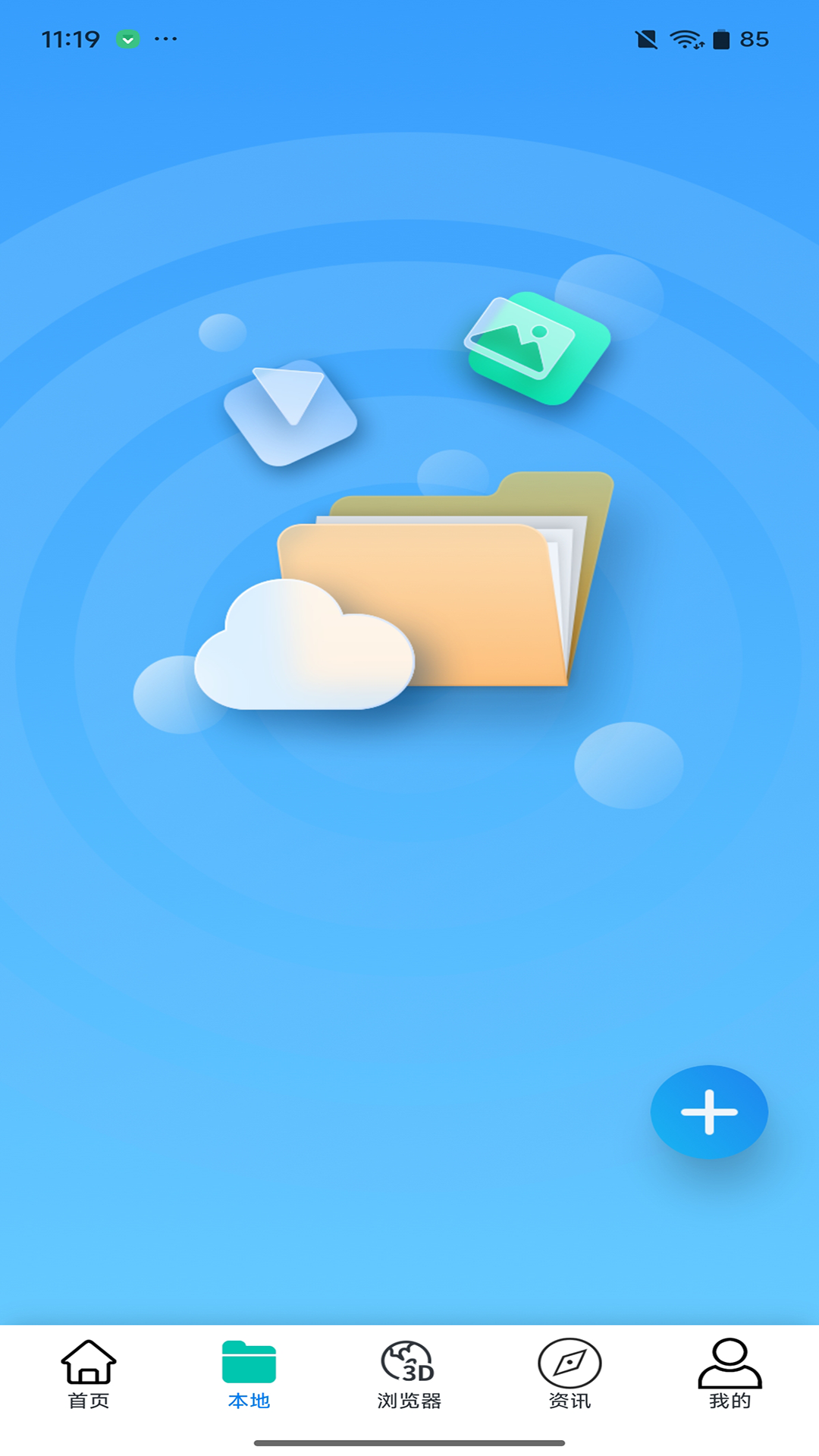This screenshot has height=1456, width=819.
Task: Switch to the 资讯 news tab
Action: point(570,1374)
